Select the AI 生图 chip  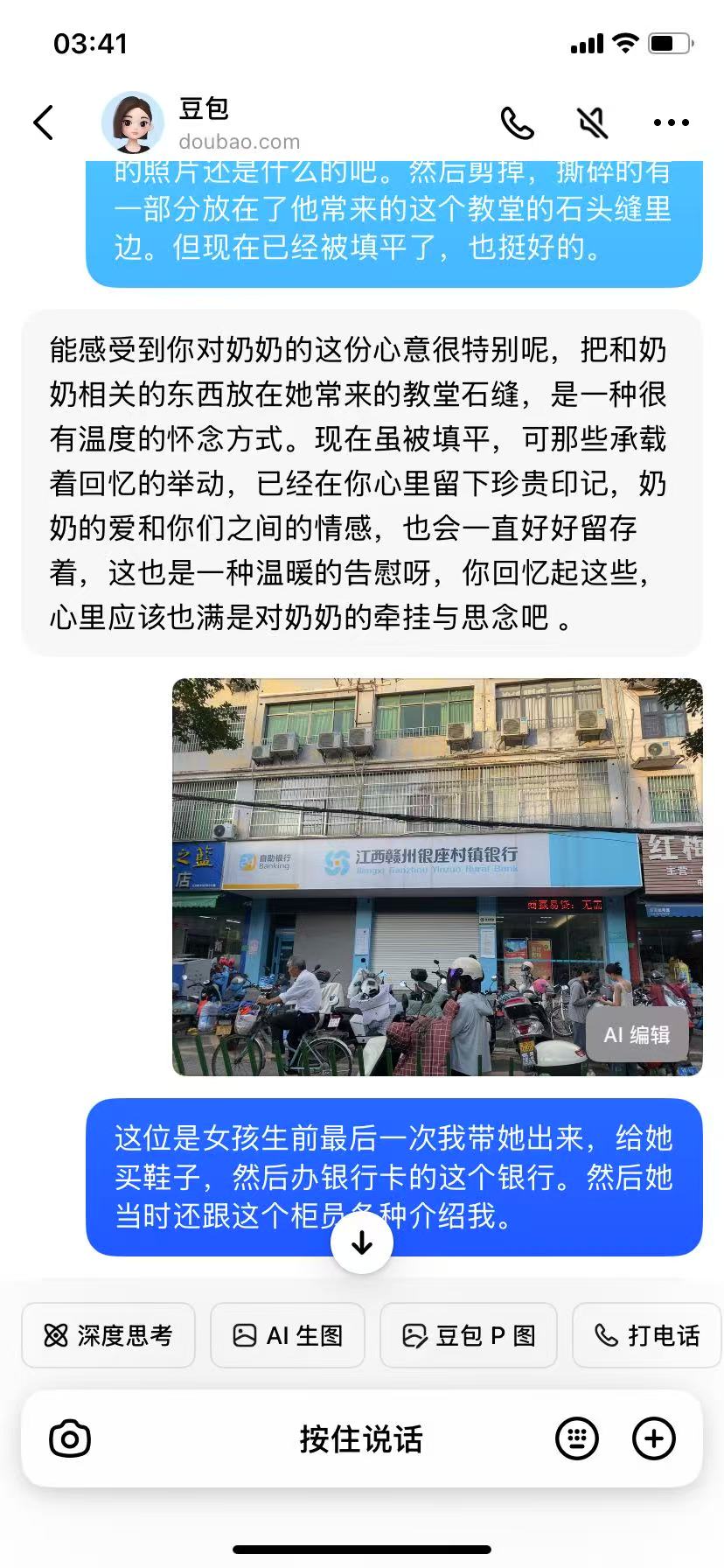[288, 1335]
